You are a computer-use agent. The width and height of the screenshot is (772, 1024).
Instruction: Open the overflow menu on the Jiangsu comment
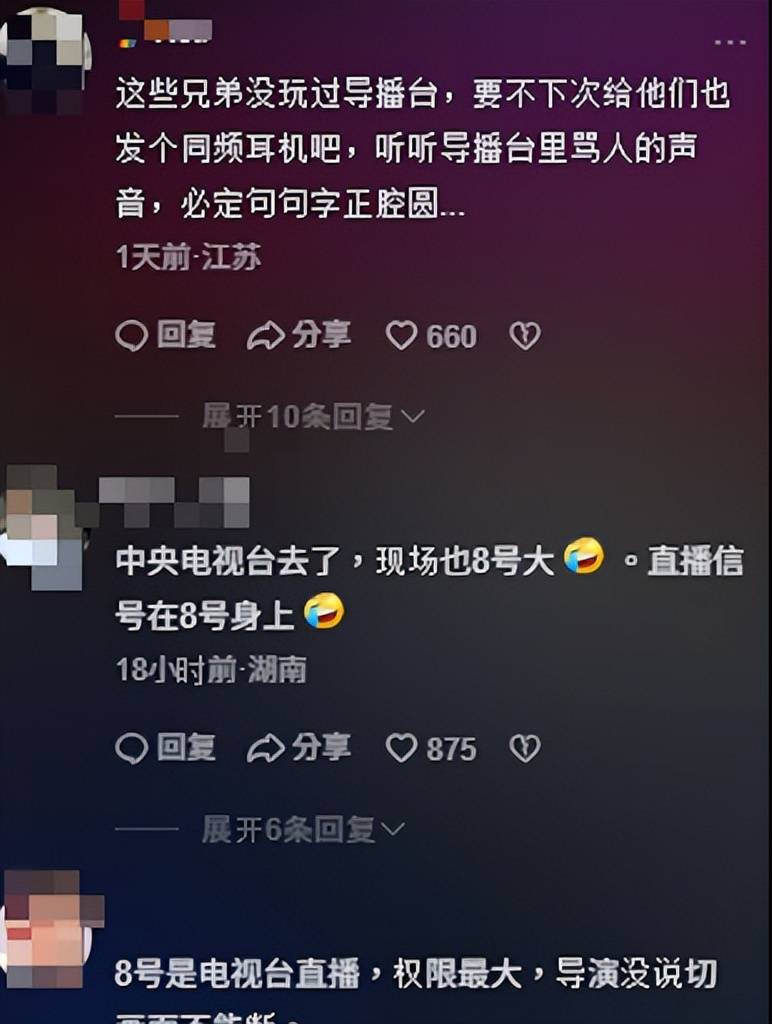(730, 42)
